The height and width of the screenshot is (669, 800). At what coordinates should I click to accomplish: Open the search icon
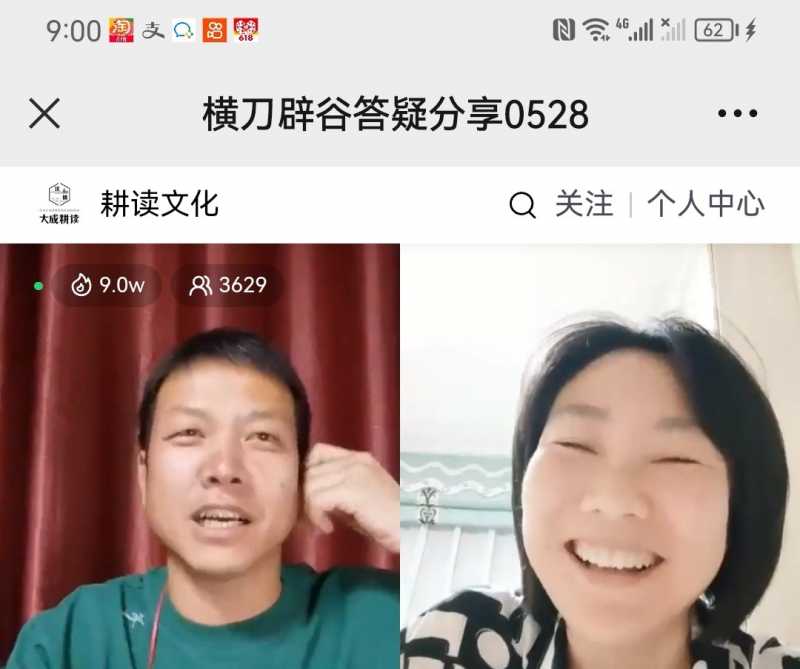pos(522,205)
